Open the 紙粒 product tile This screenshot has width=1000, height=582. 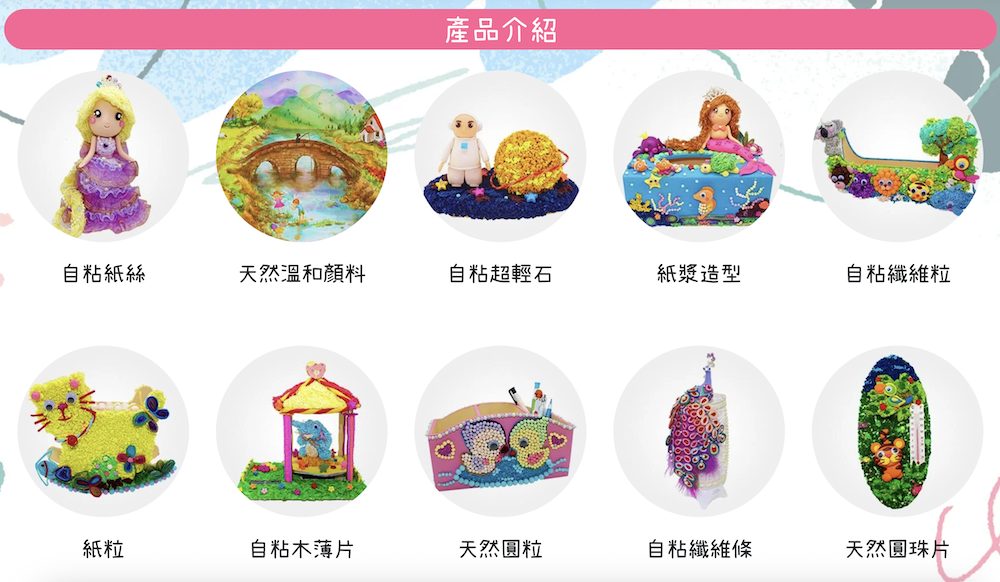click(103, 431)
